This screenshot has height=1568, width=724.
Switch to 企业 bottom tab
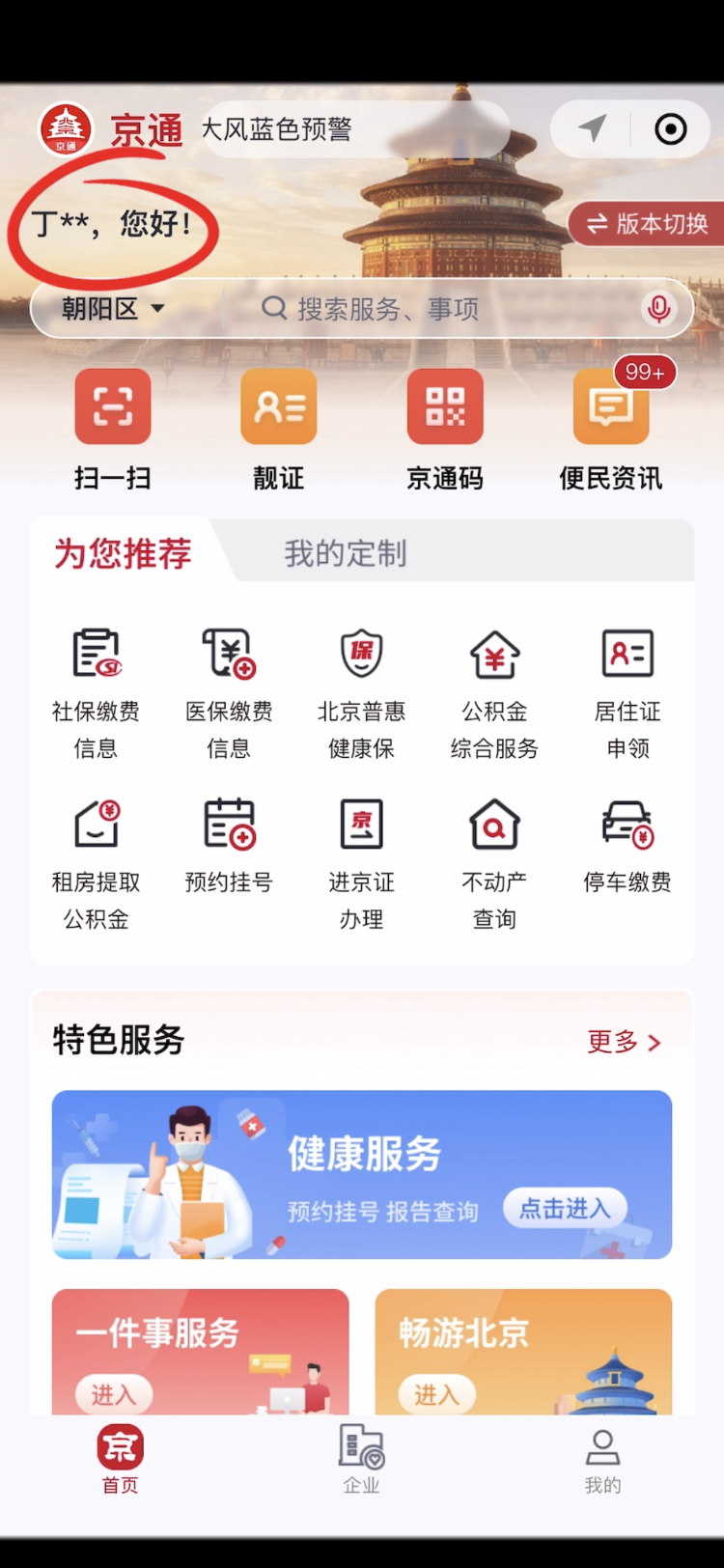tap(361, 1459)
